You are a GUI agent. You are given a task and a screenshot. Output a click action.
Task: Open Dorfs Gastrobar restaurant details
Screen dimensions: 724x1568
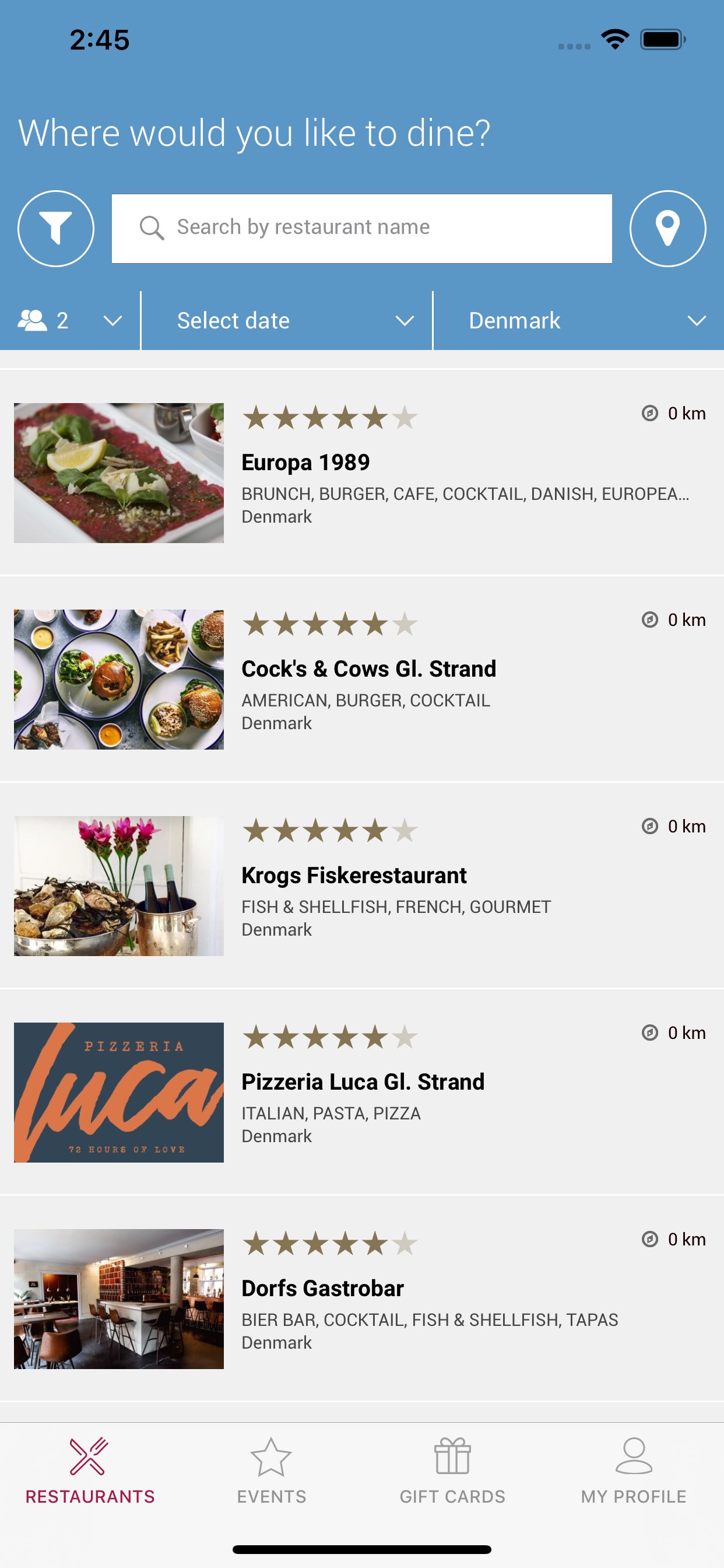pyautogui.click(x=322, y=1287)
